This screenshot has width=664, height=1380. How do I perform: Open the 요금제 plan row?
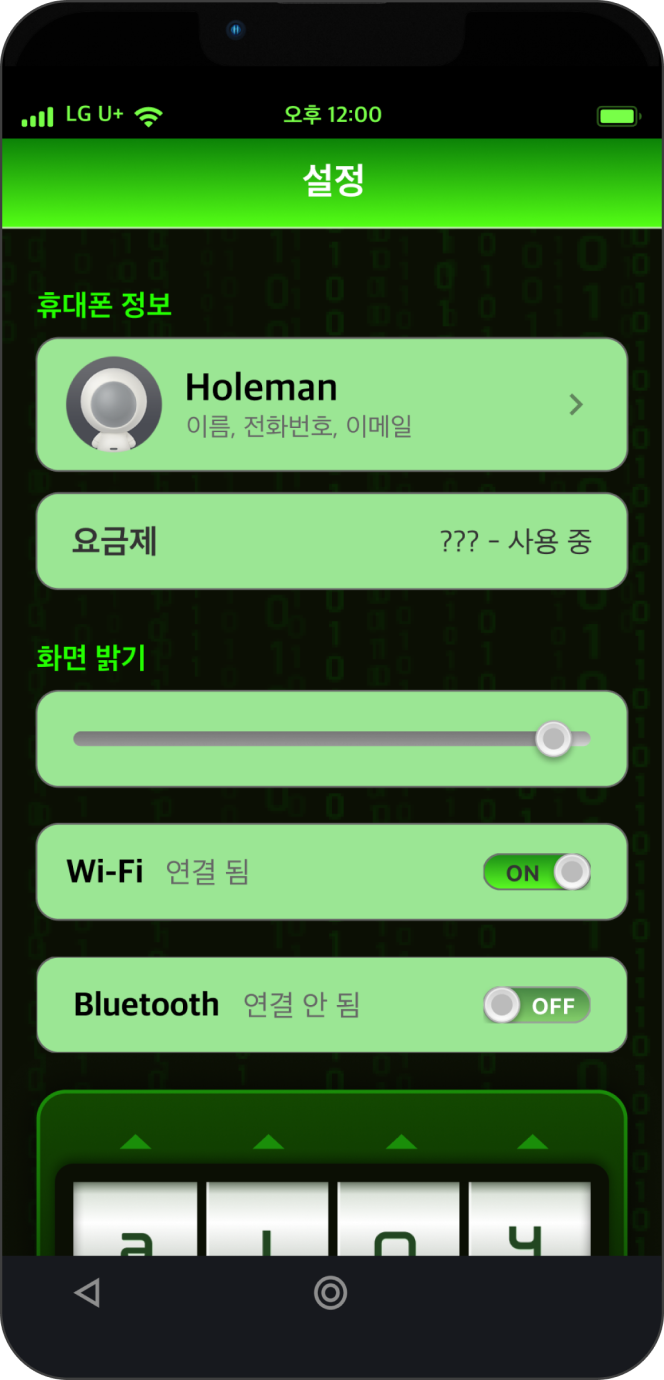[331, 541]
